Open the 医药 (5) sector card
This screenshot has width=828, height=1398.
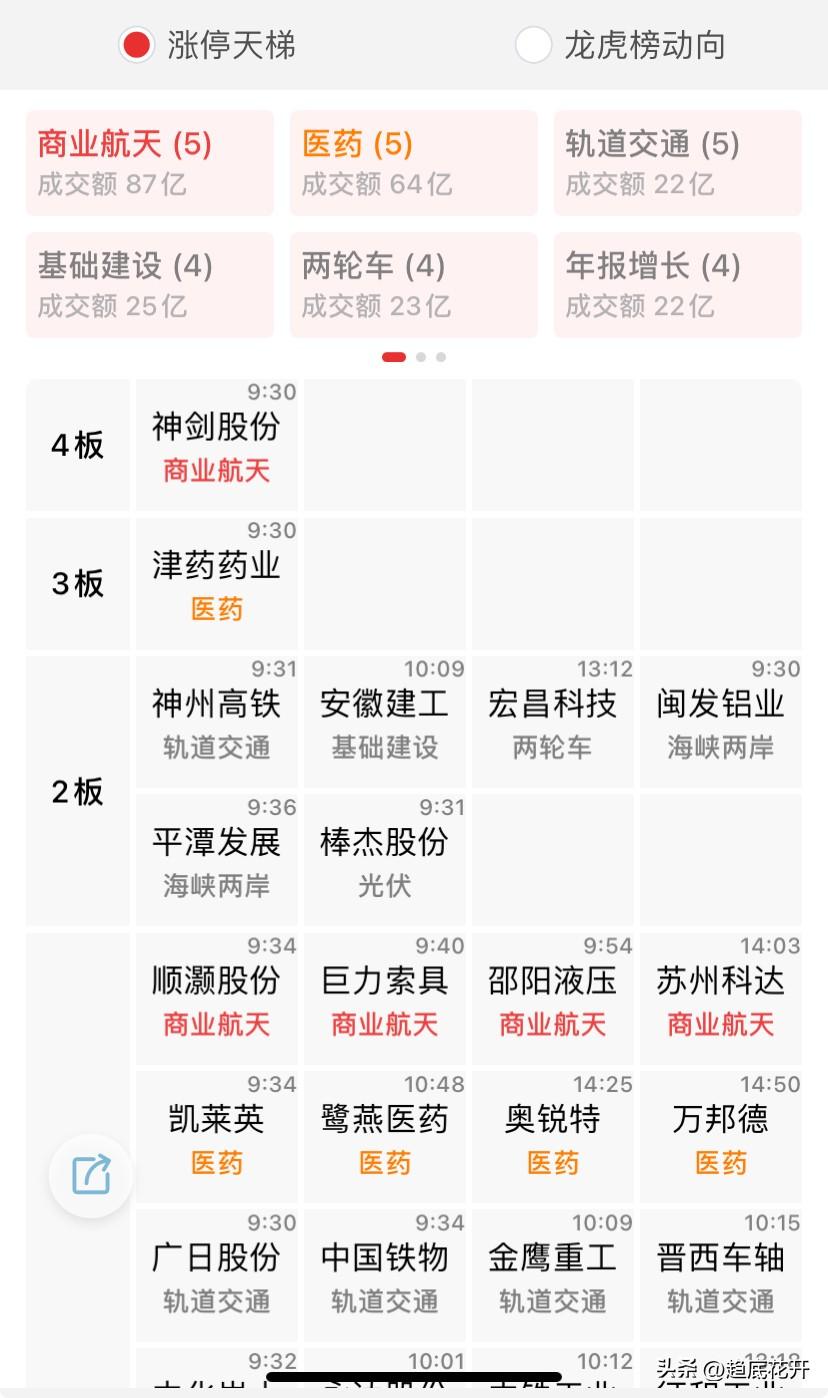pos(413,162)
